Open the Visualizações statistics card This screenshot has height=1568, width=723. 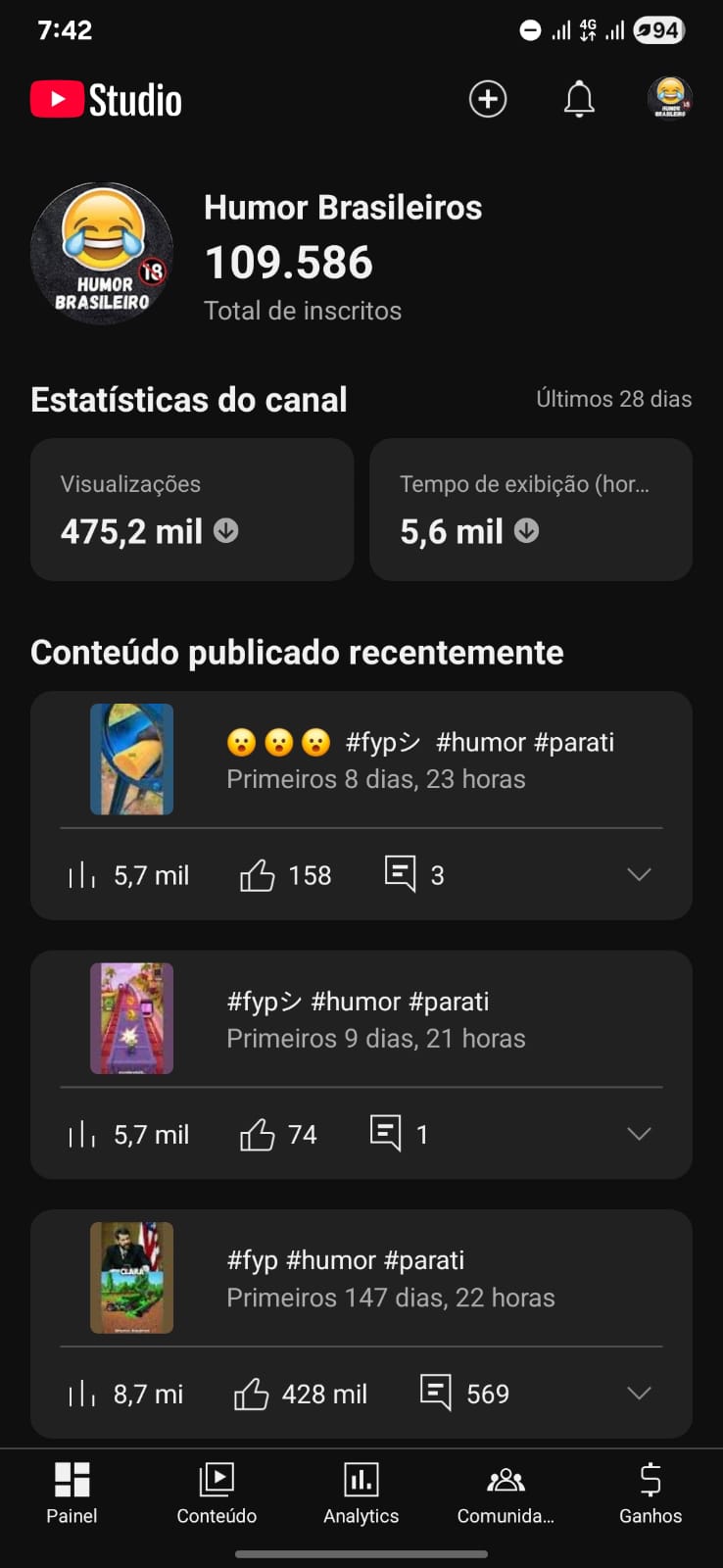click(192, 510)
